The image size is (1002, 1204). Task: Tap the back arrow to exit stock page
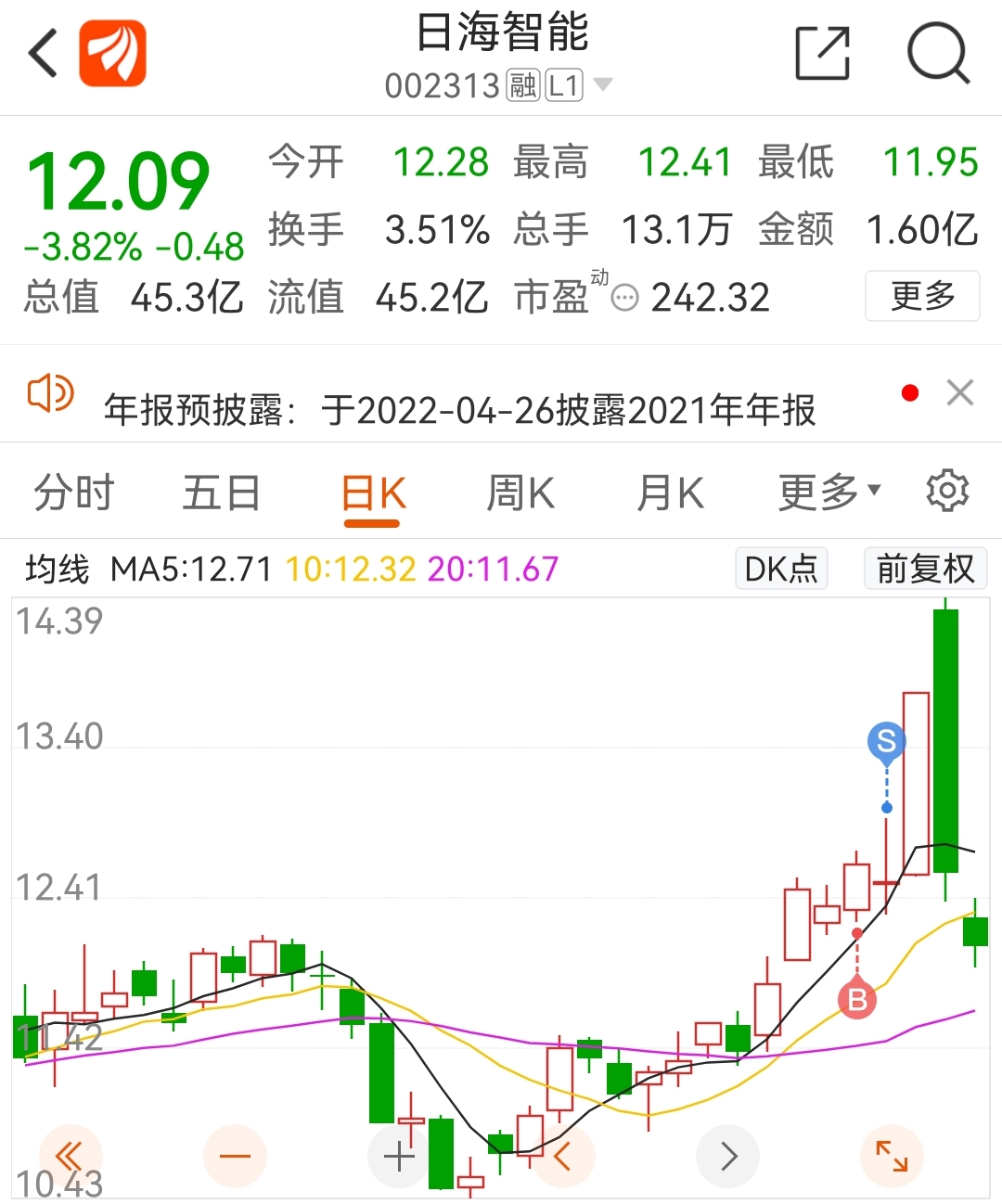point(42,53)
